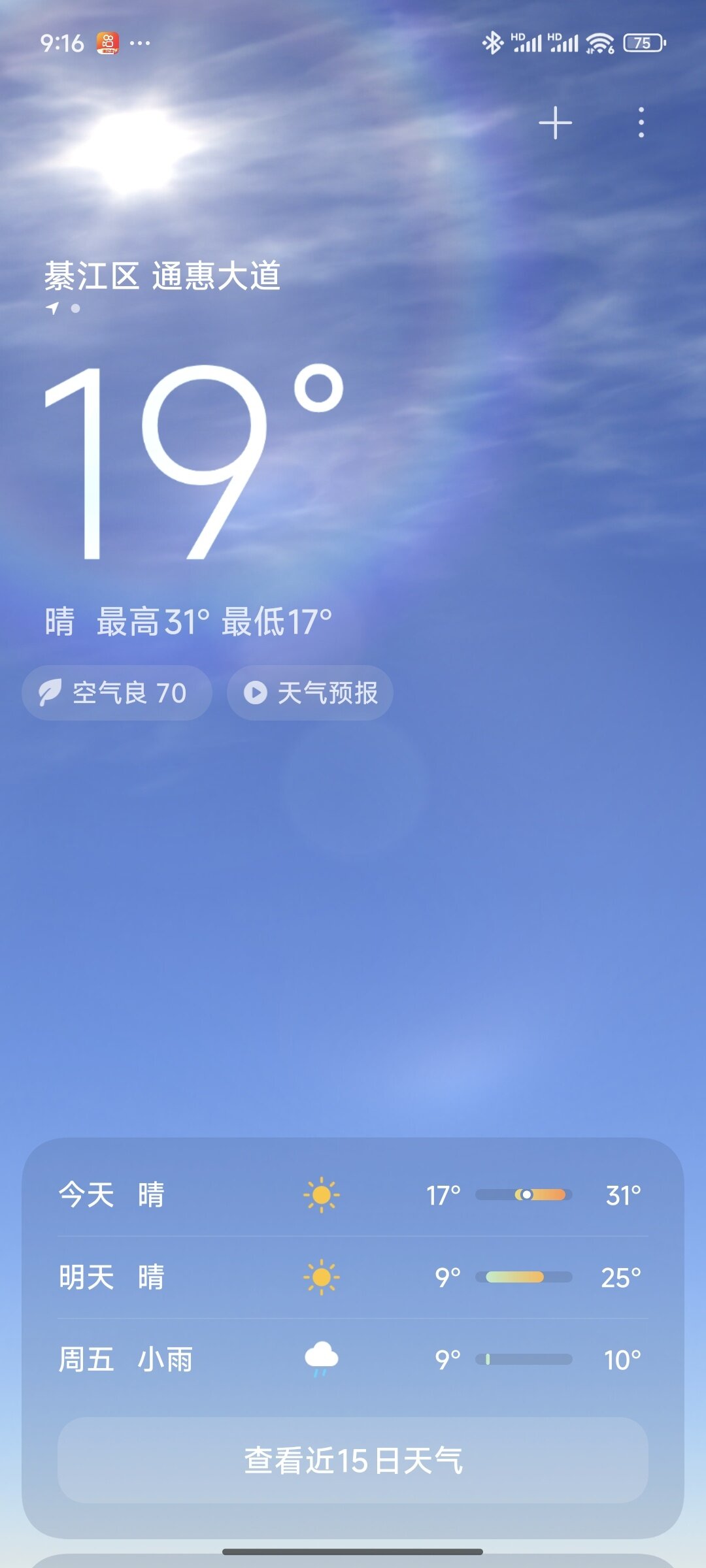Open Friday's 周五 小雨 forecast row
This screenshot has width=706, height=1568.
point(353,1360)
